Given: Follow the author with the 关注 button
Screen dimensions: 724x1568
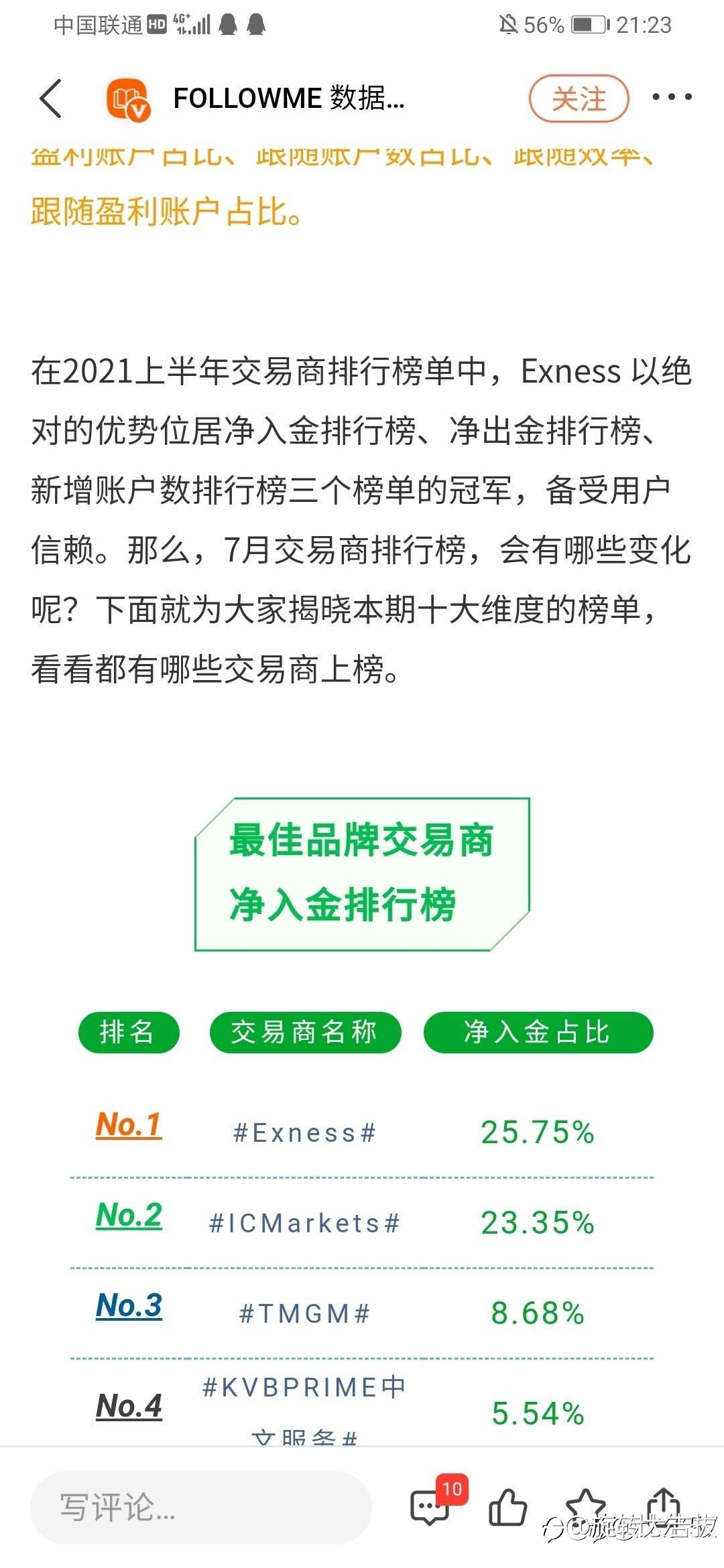Looking at the screenshot, I should pos(579,99).
